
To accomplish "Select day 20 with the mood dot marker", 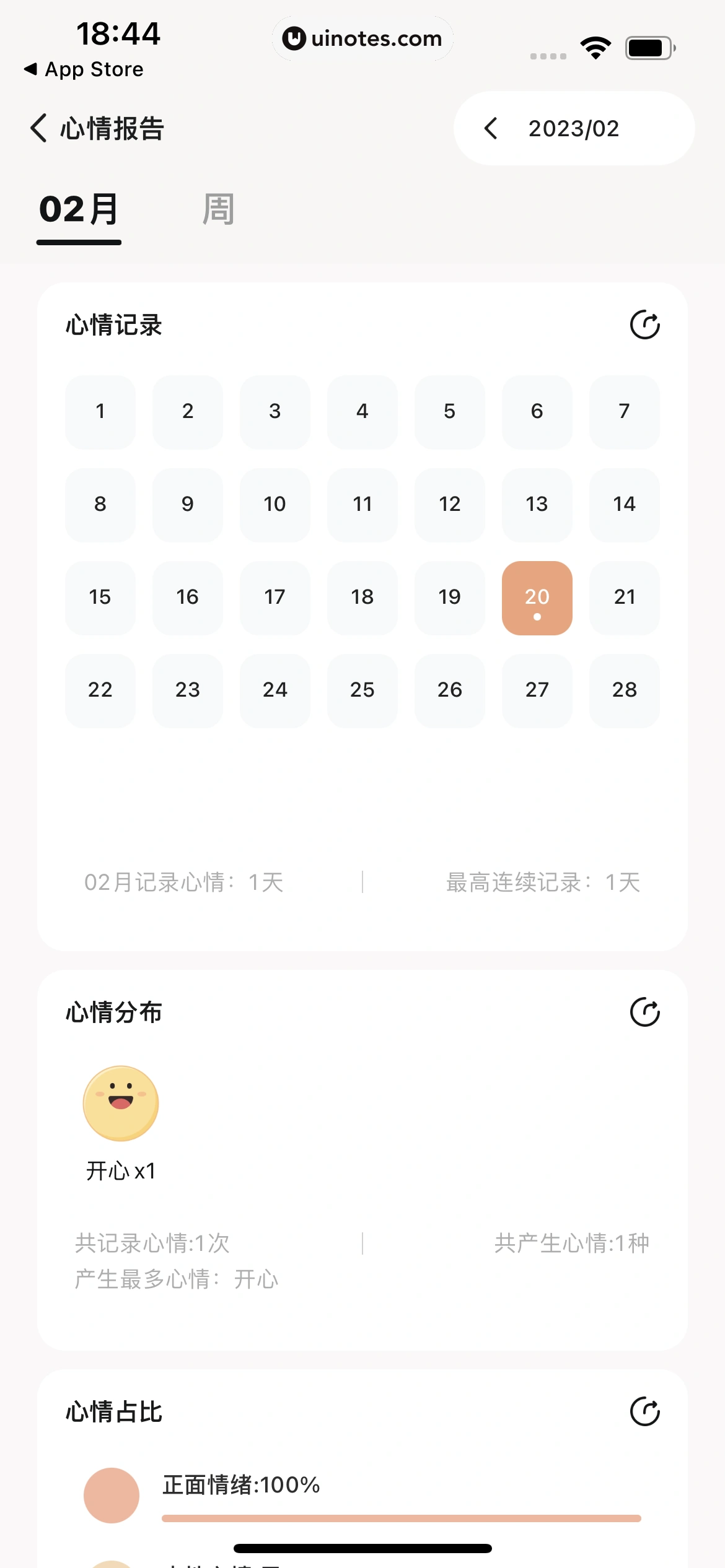I will point(537,598).
